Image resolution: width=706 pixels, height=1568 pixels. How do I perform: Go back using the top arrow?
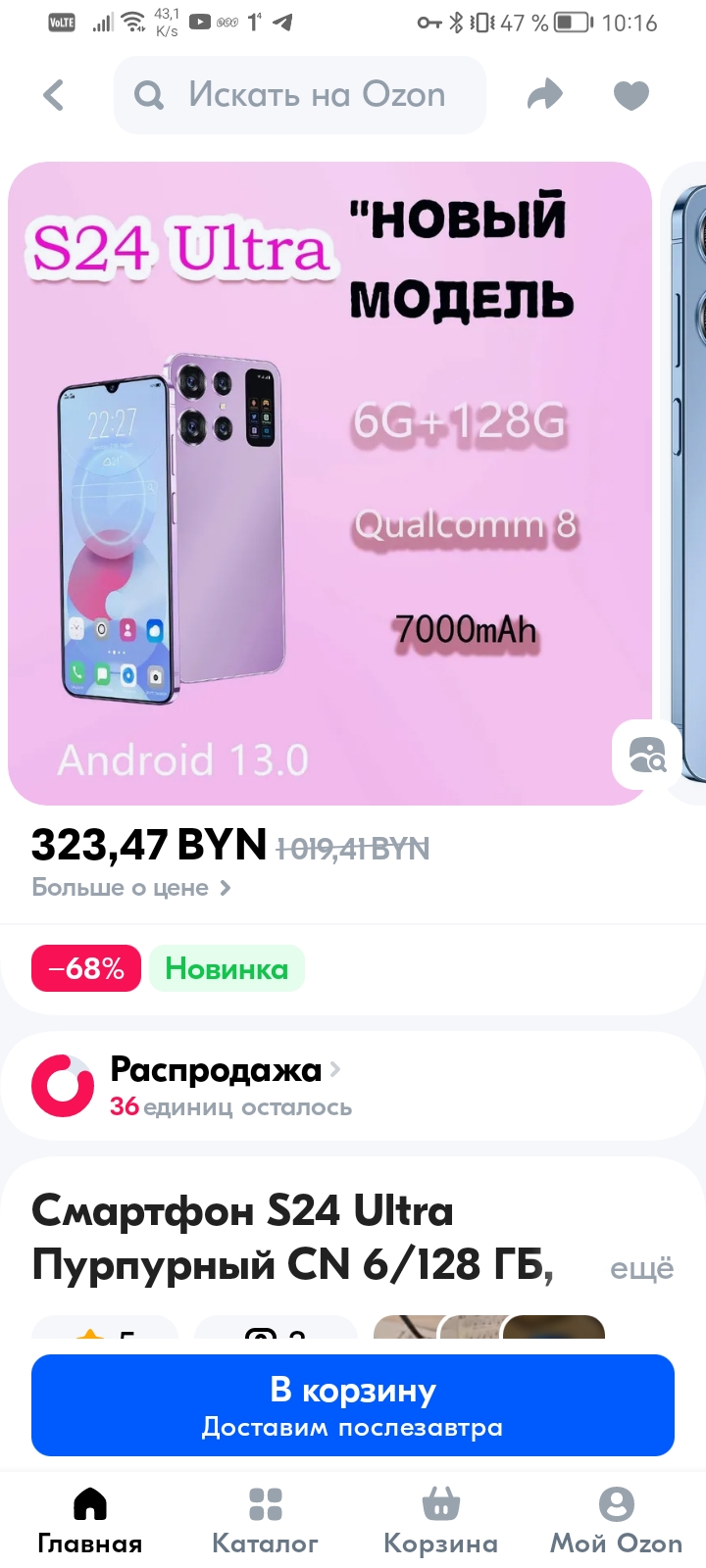click(54, 95)
